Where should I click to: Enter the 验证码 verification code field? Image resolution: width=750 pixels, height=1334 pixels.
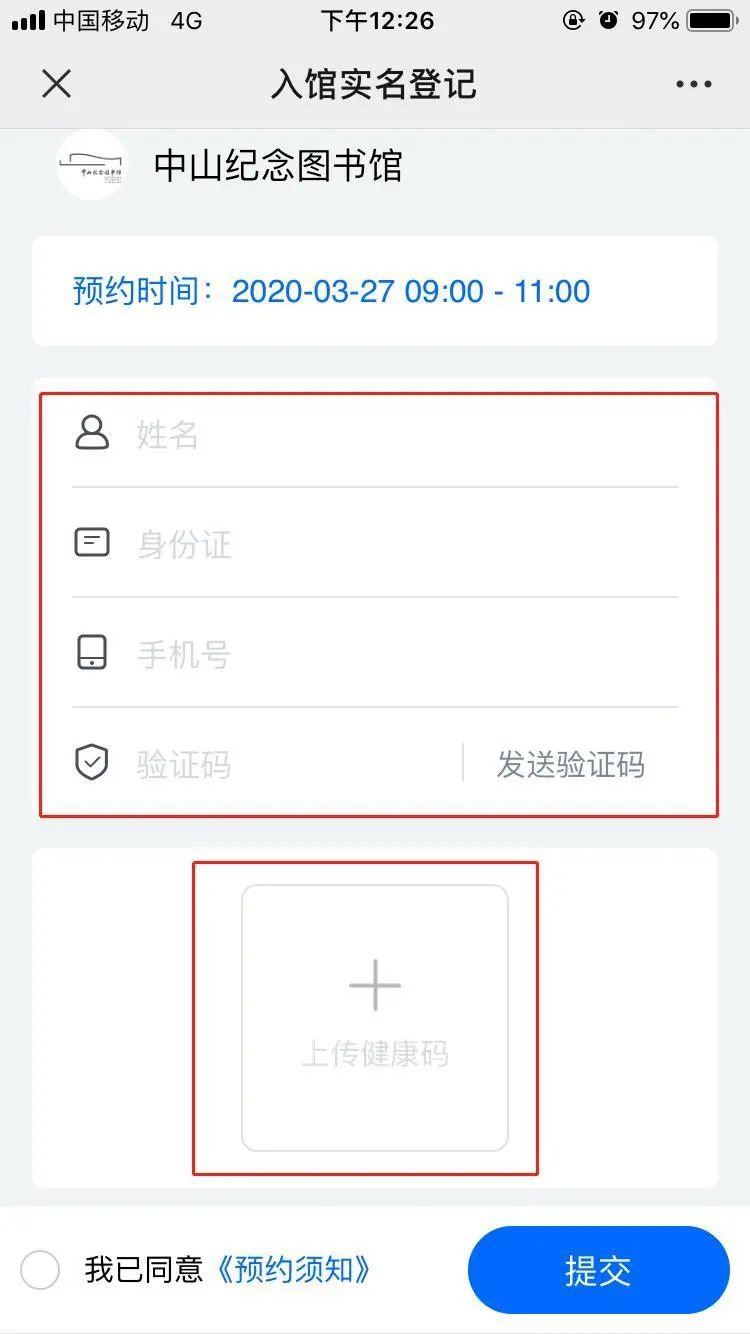pos(290,765)
